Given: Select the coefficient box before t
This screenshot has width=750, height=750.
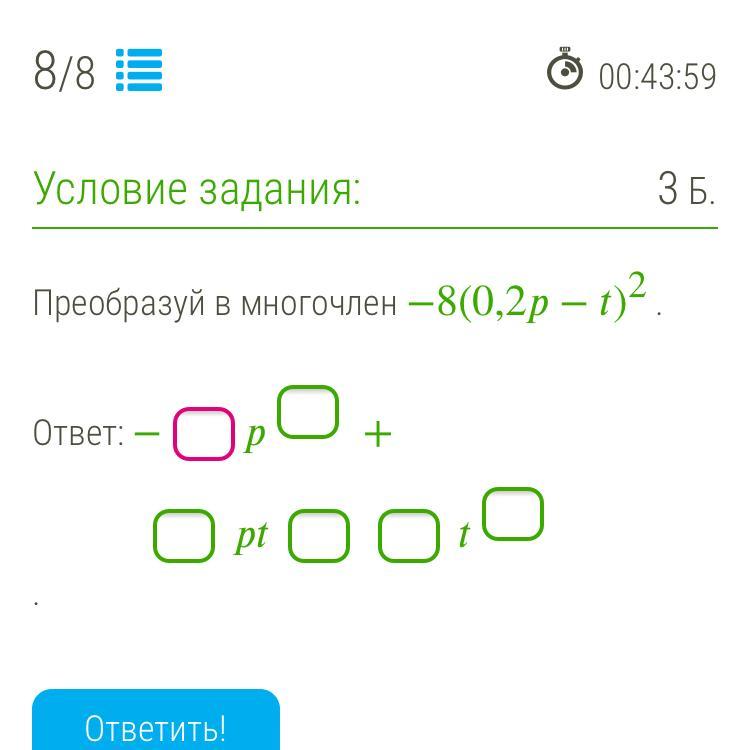Looking at the screenshot, I should click(408, 535).
